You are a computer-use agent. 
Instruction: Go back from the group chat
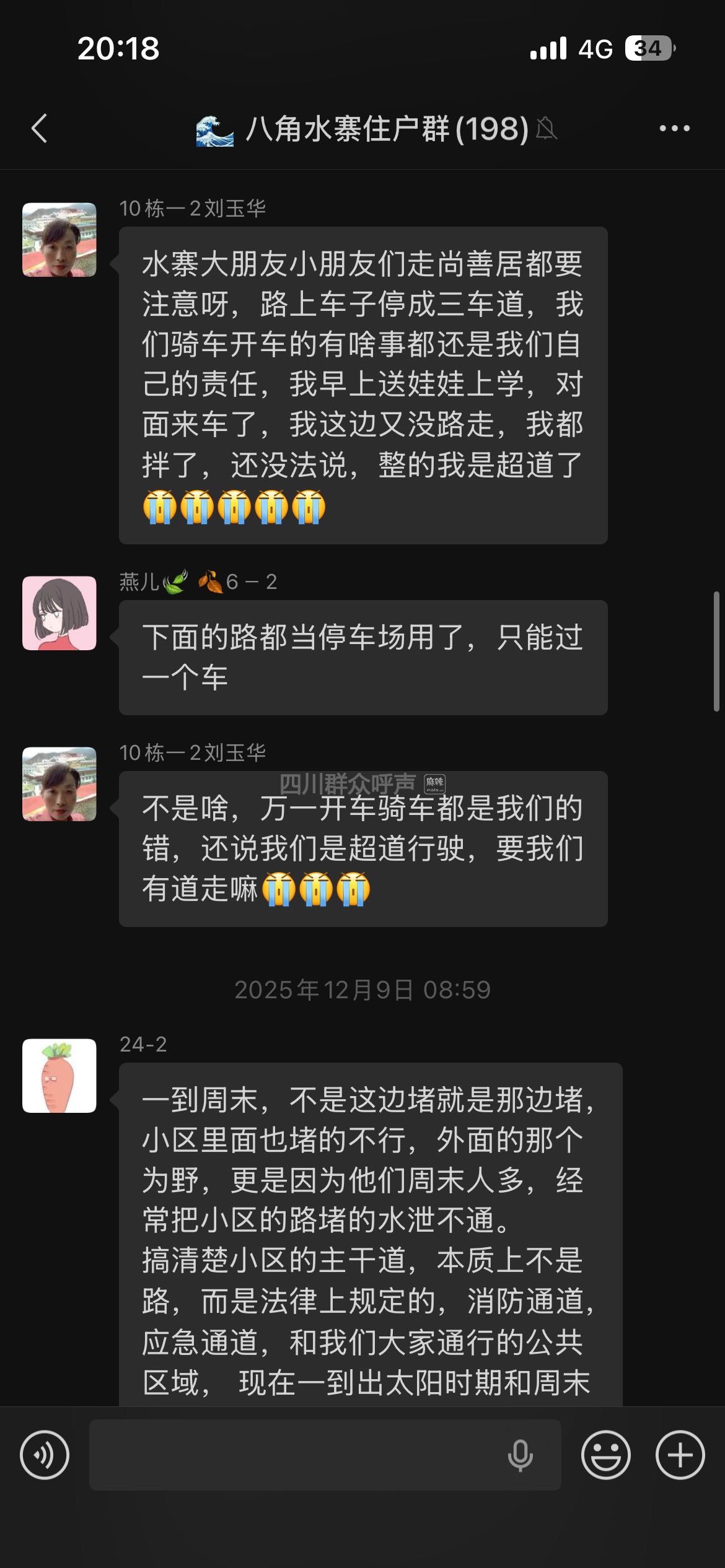click(x=40, y=129)
